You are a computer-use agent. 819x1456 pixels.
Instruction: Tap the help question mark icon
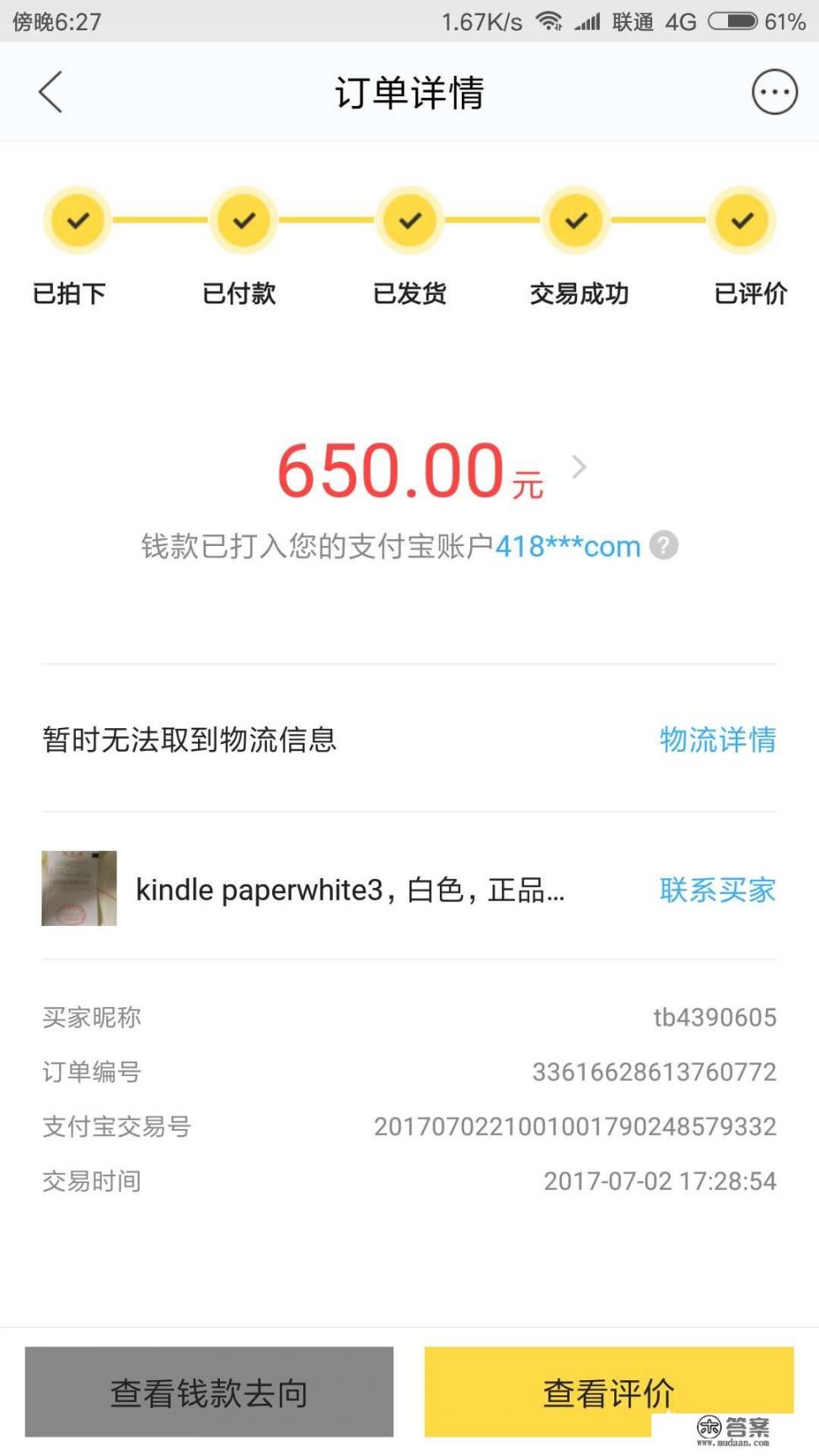tap(664, 545)
